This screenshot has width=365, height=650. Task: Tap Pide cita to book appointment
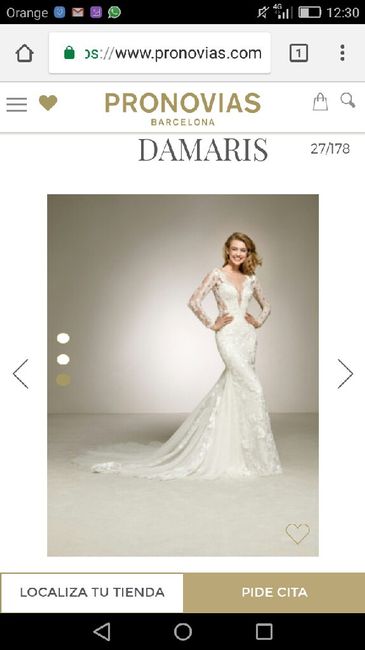[274, 592]
